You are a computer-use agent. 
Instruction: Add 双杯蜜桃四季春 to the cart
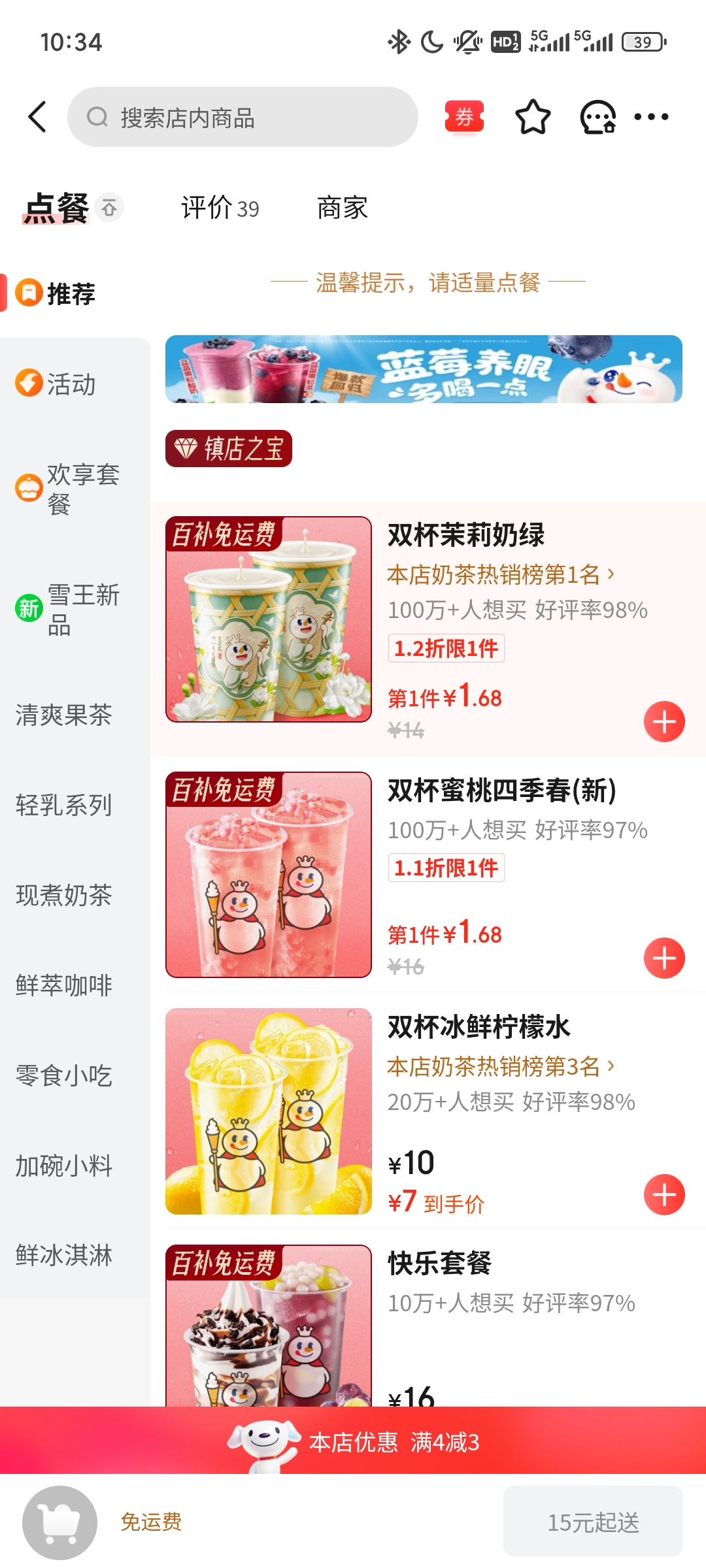664,958
